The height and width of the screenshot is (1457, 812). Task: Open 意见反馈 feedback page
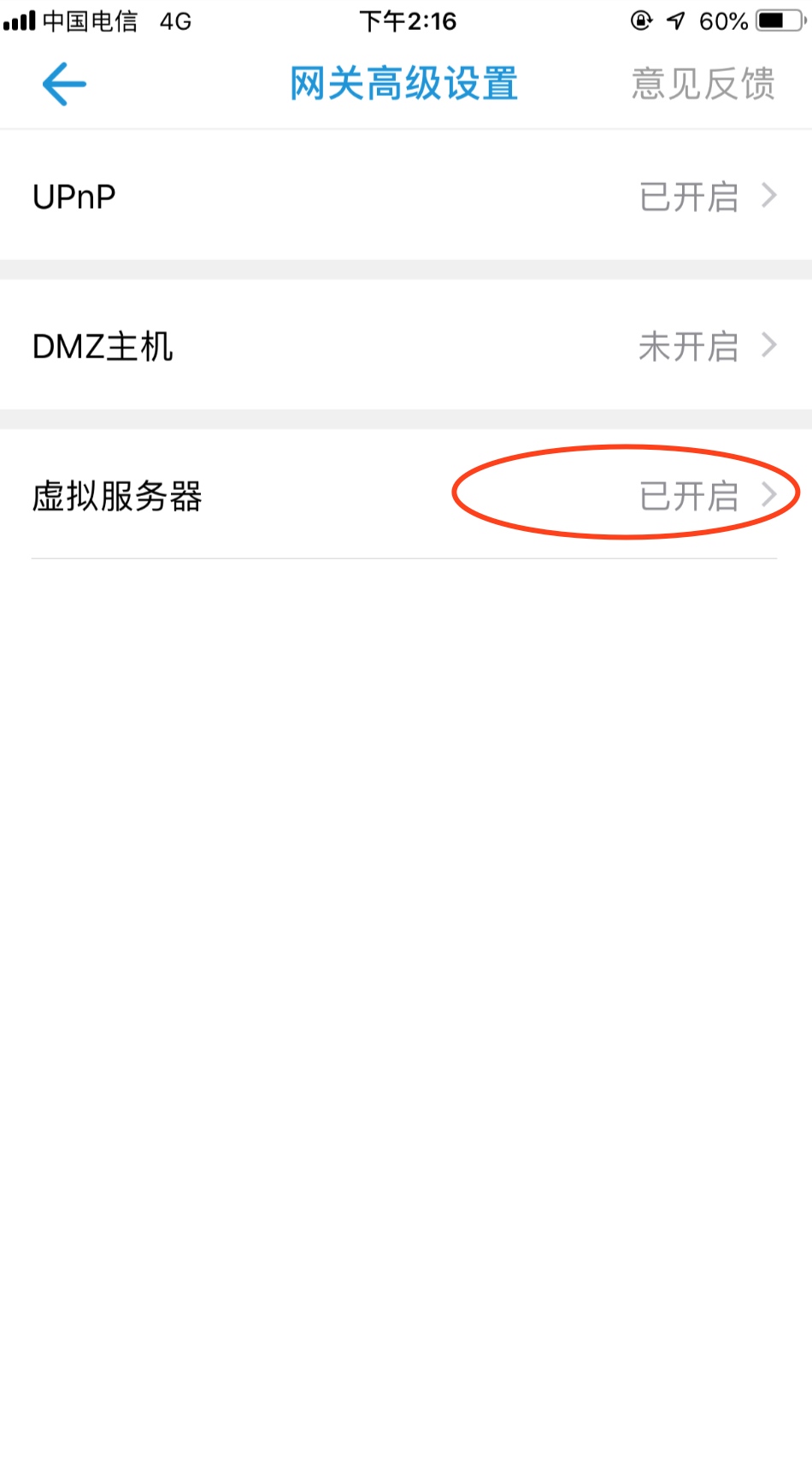point(703,84)
